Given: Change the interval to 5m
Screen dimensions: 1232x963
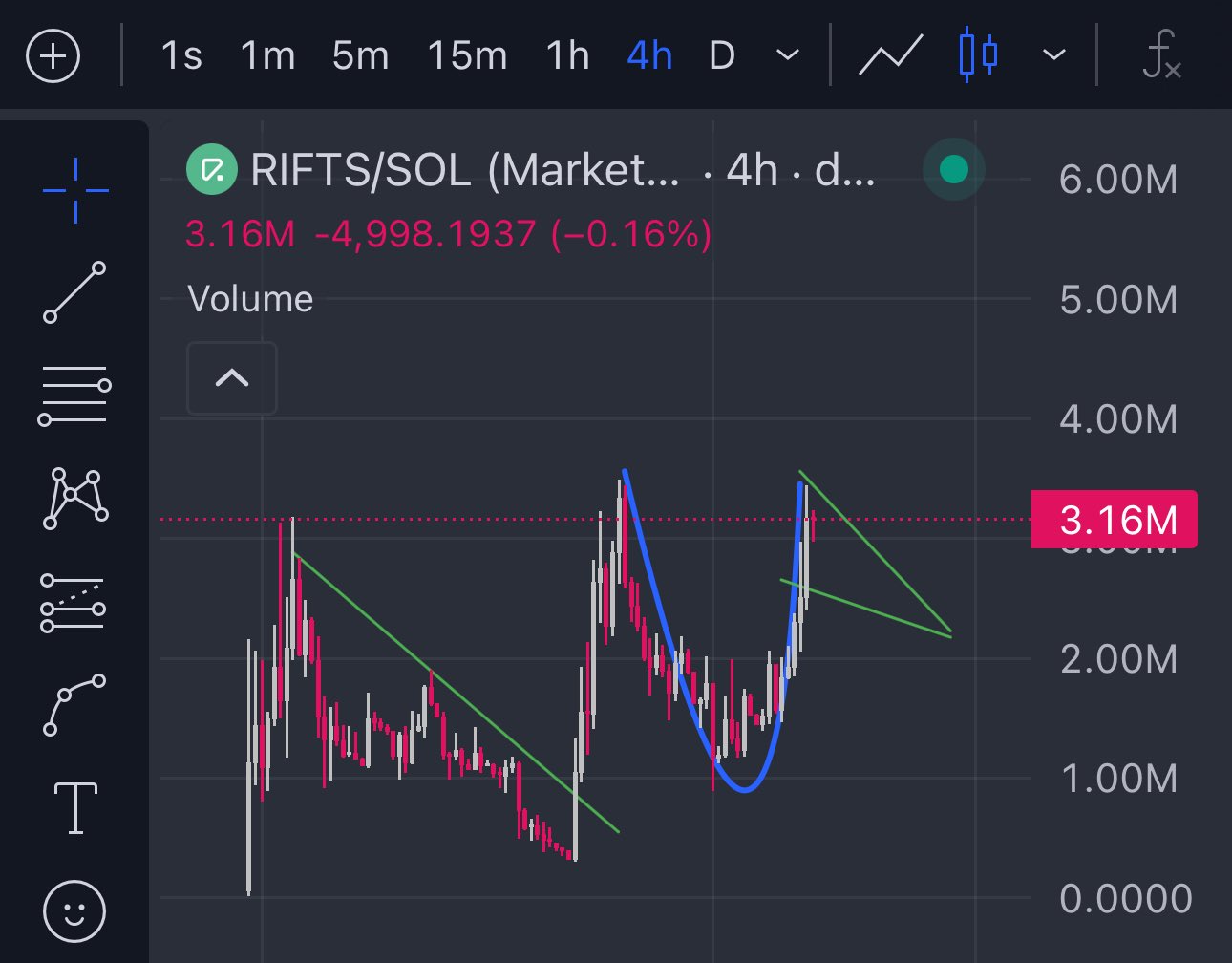Looking at the screenshot, I should coord(360,56).
